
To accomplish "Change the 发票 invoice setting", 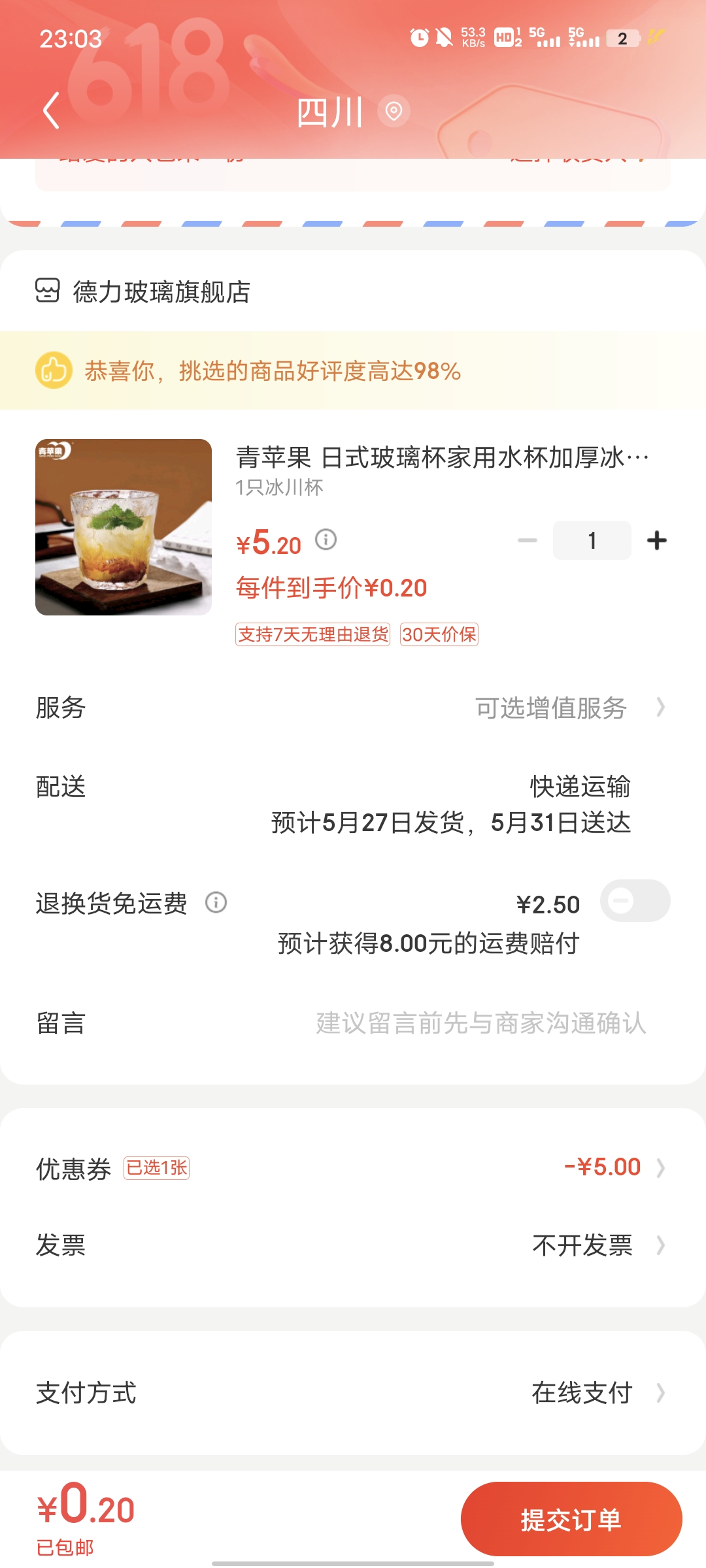I will click(x=596, y=1245).
